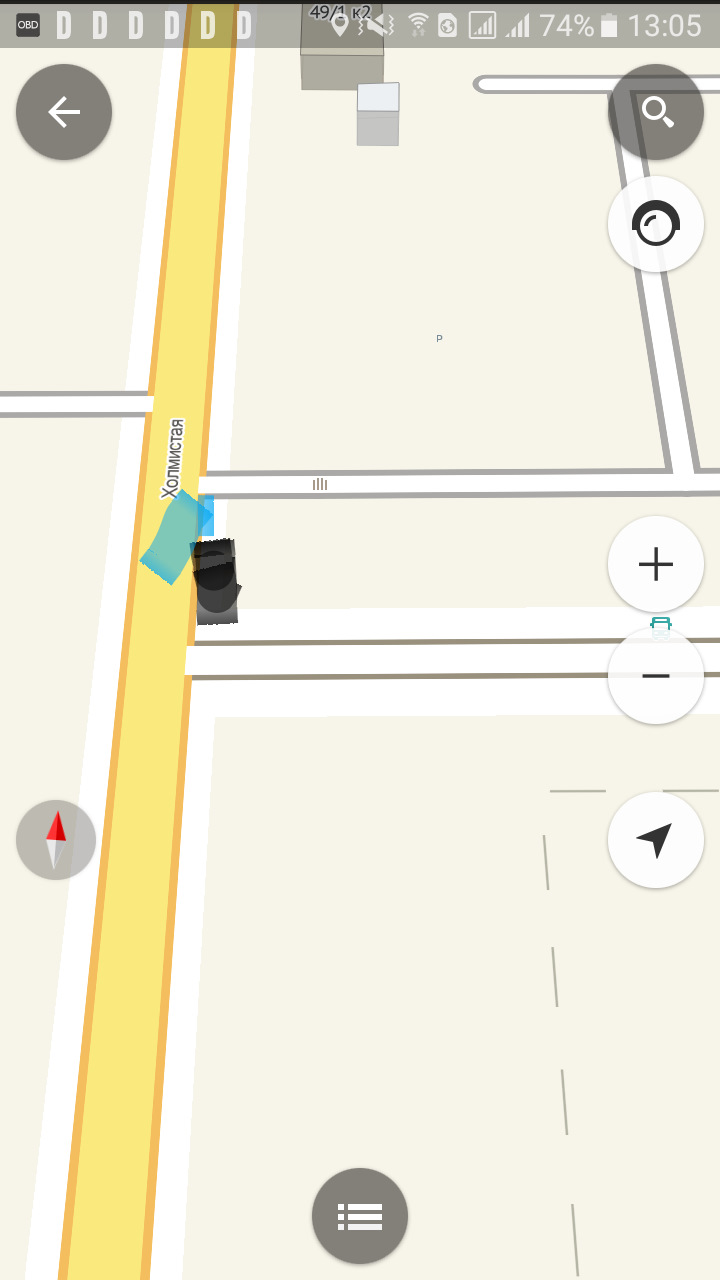Tap the compass to reset map to north
The image size is (720, 1280).
[55, 840]
